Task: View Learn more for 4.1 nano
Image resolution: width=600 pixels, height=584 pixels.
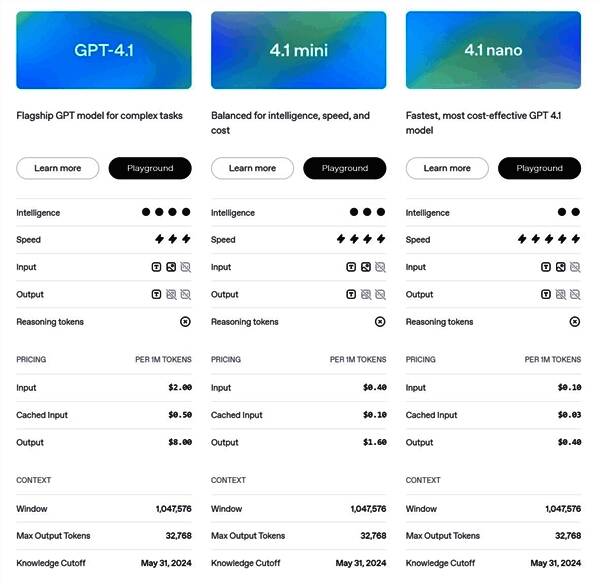Action: click(x=447, y=168)
